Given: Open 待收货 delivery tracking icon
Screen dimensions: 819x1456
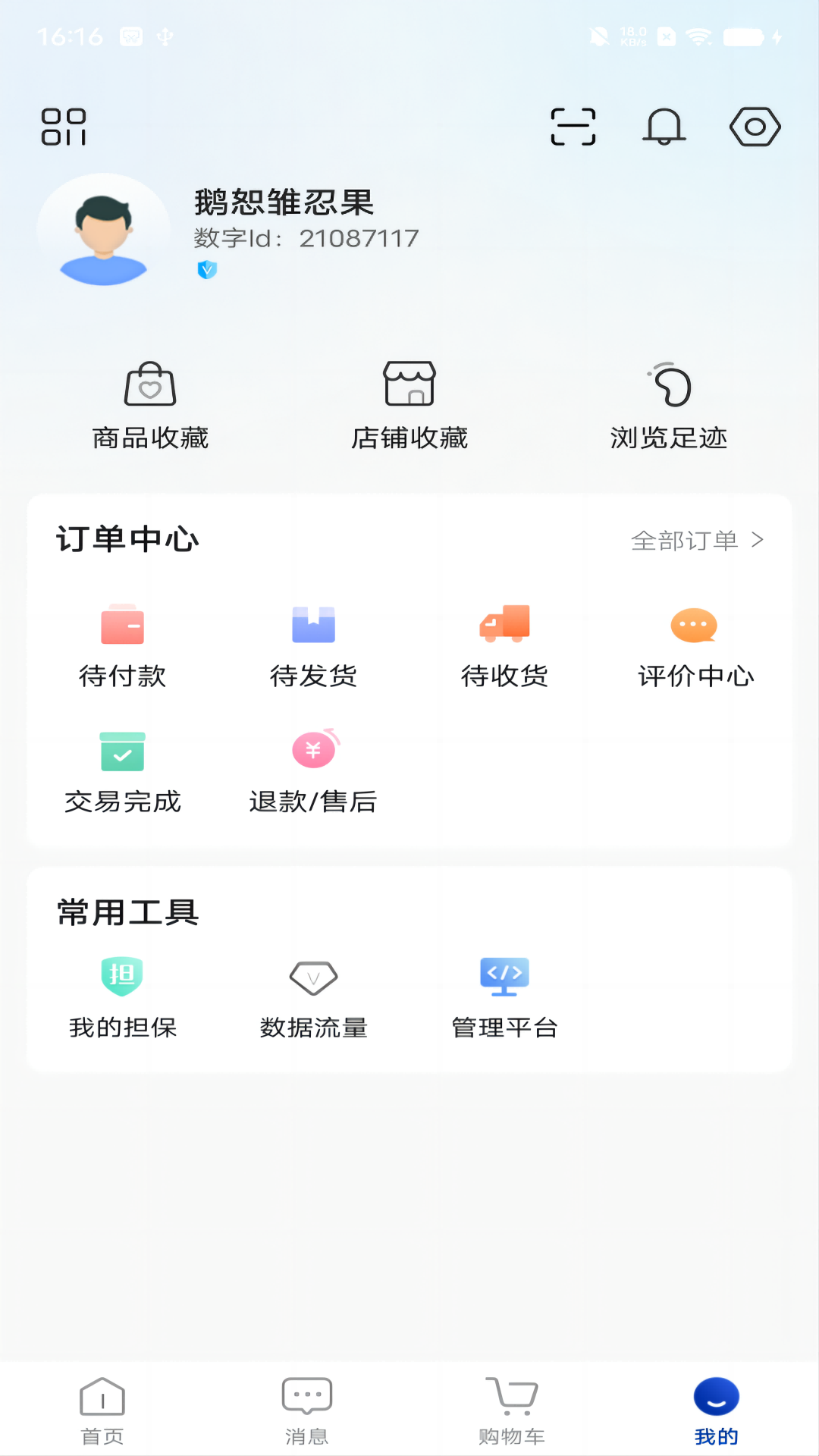Looking at the screenshot, I should (x=504, y=645).
